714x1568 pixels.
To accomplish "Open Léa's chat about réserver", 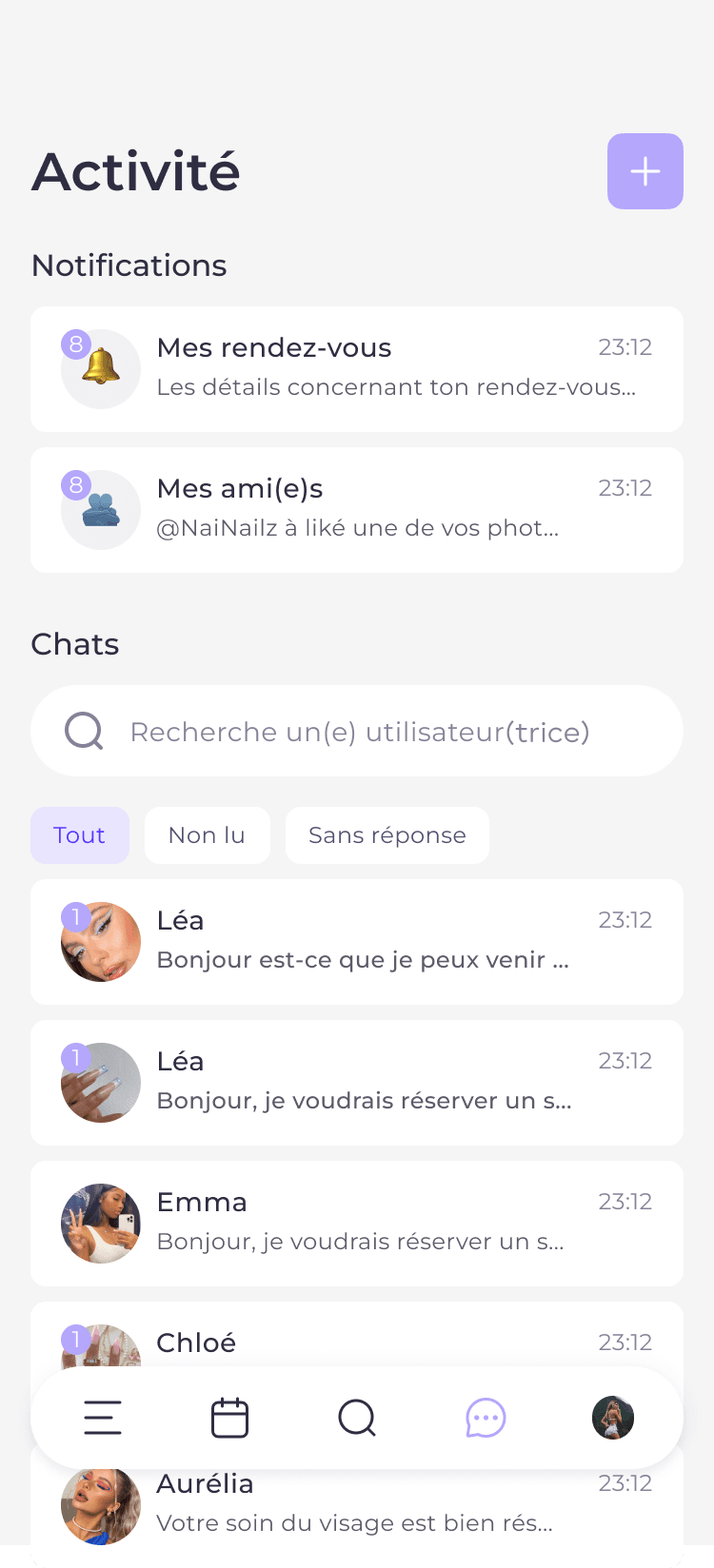I will (x=357, y=1083).
